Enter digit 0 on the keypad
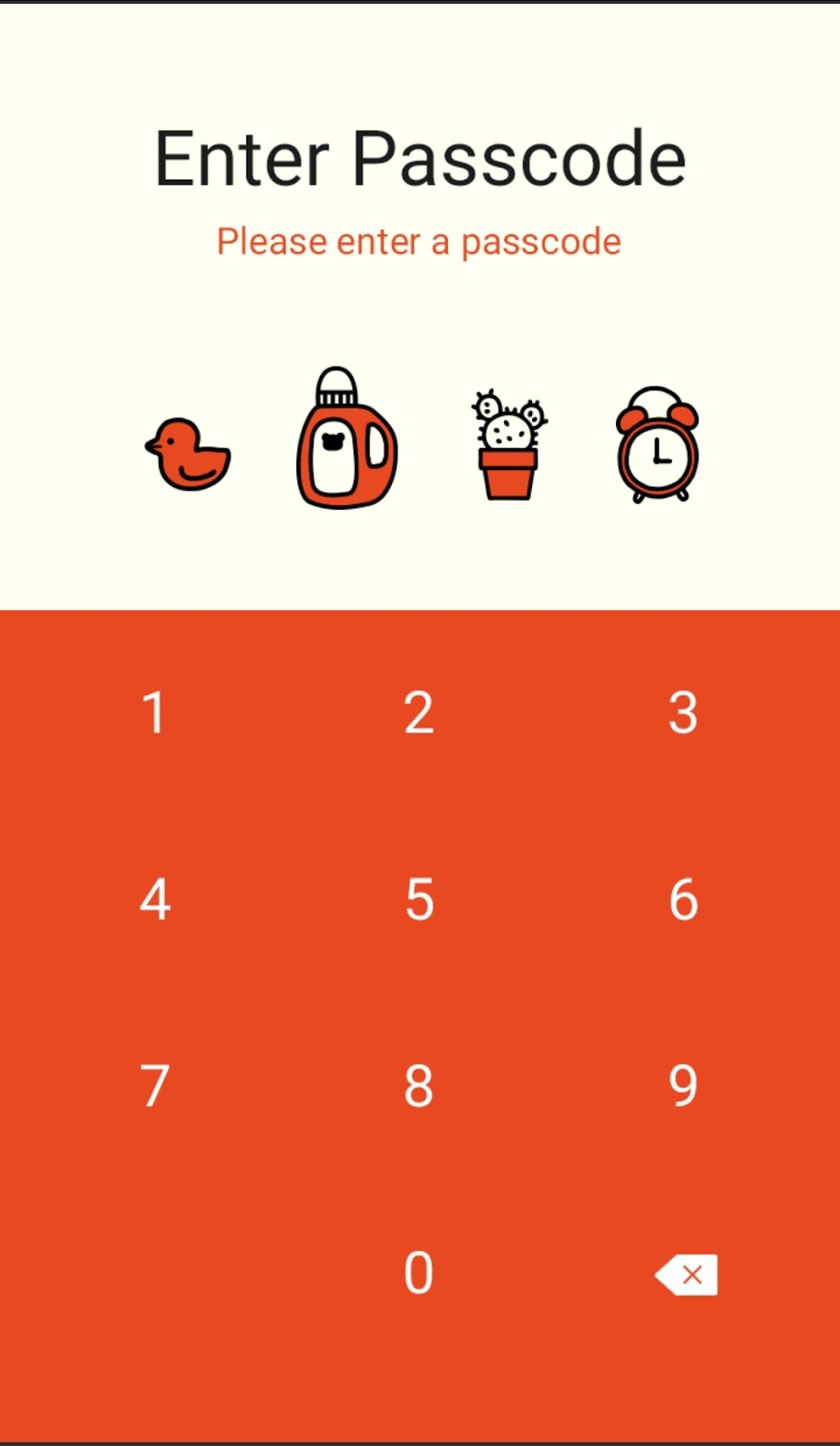The height and width of the screenshot is (1446, 840). pos(418,1273)
